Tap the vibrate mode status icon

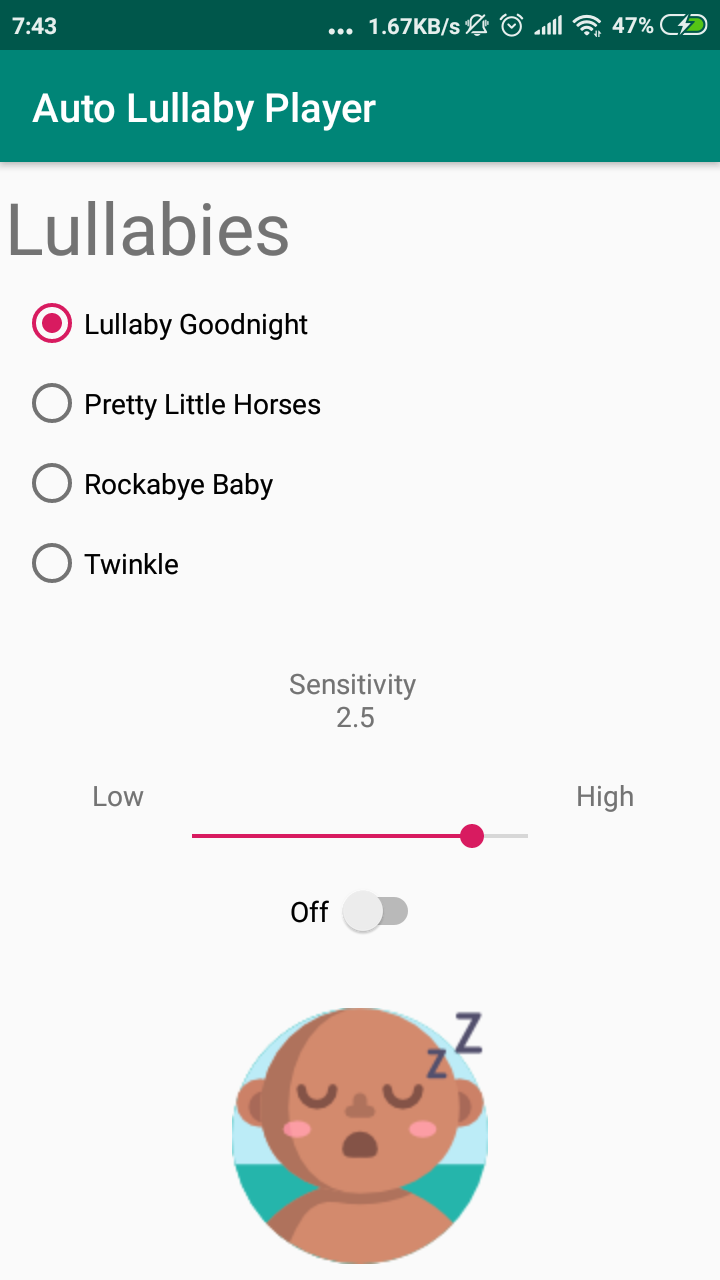point(479,24)
